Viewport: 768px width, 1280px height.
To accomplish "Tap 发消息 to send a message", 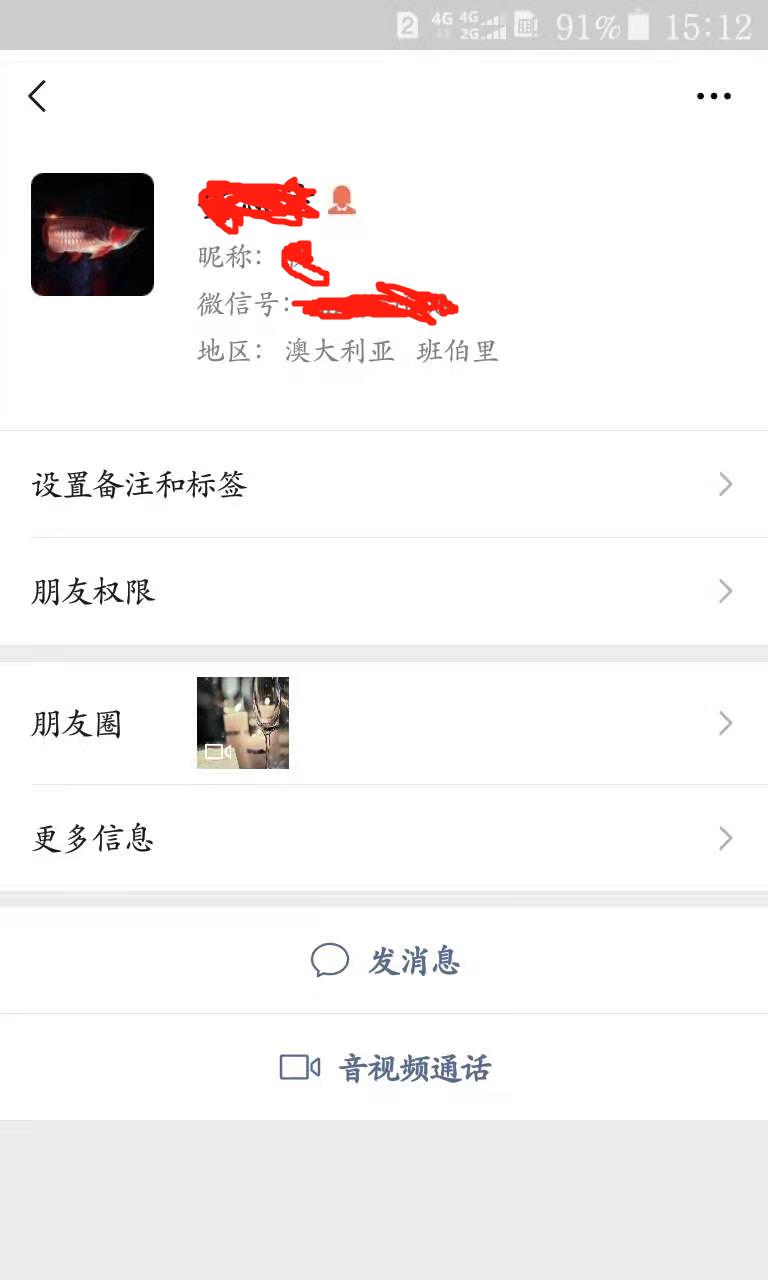I will 386,961.
